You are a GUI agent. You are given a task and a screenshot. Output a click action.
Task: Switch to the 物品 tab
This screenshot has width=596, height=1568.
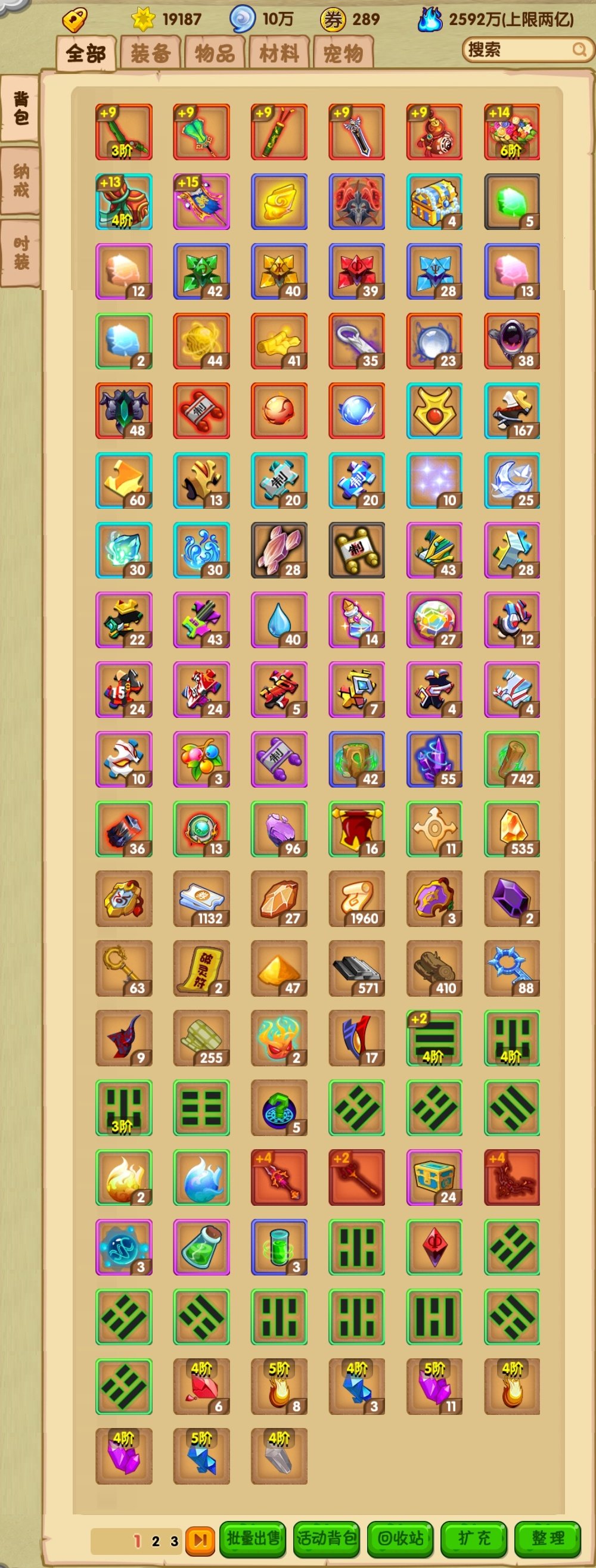click(215, 54)
